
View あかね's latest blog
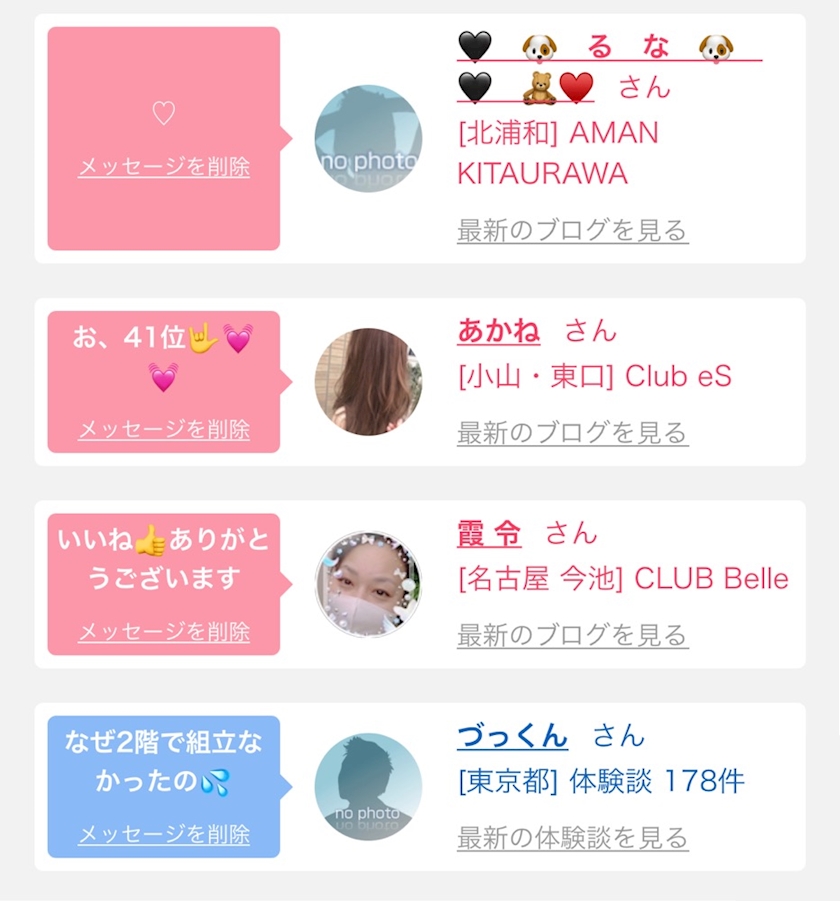click(x=573, y=433)
